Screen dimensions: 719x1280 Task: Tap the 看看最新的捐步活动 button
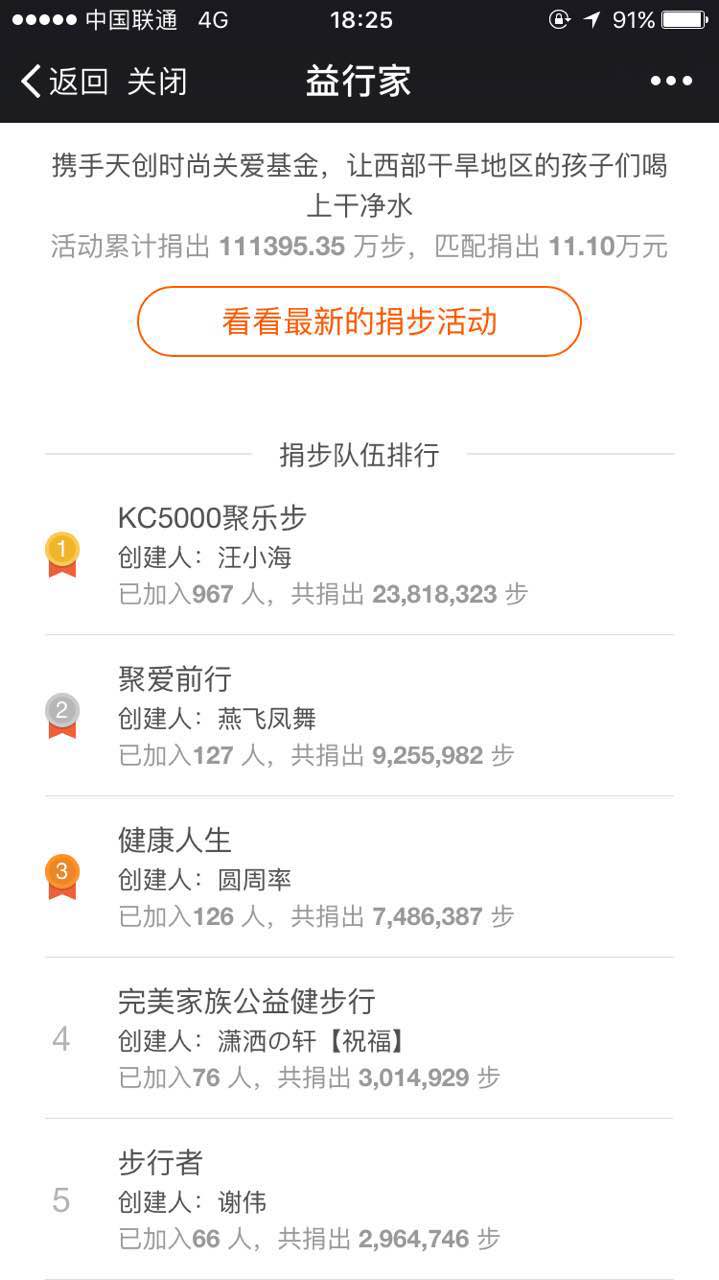pyautogui.click(x=359, y=322)
